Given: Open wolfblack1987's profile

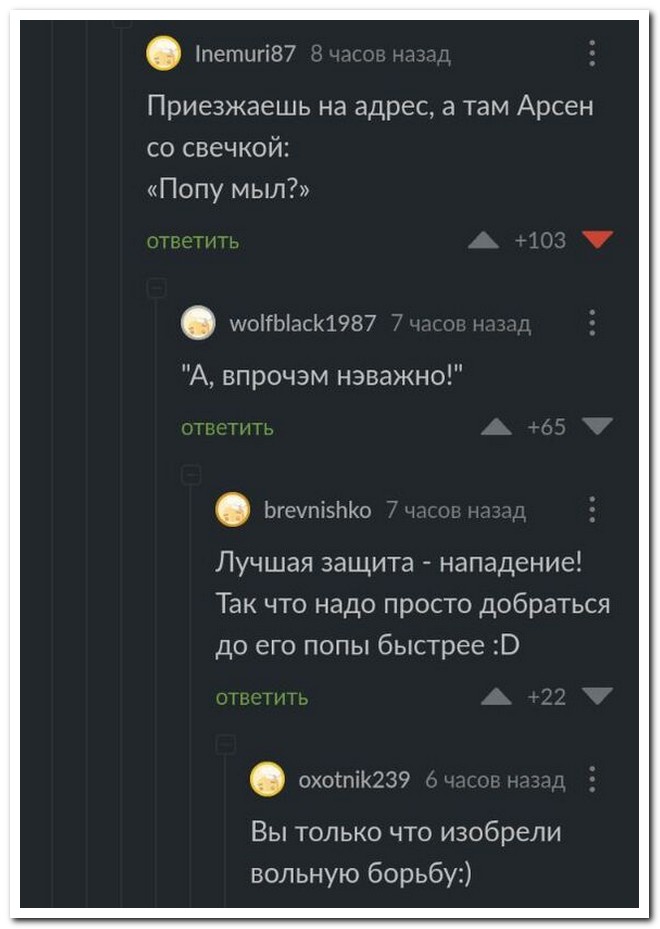Looking at the screenshot, I should (x=303, y=323).
